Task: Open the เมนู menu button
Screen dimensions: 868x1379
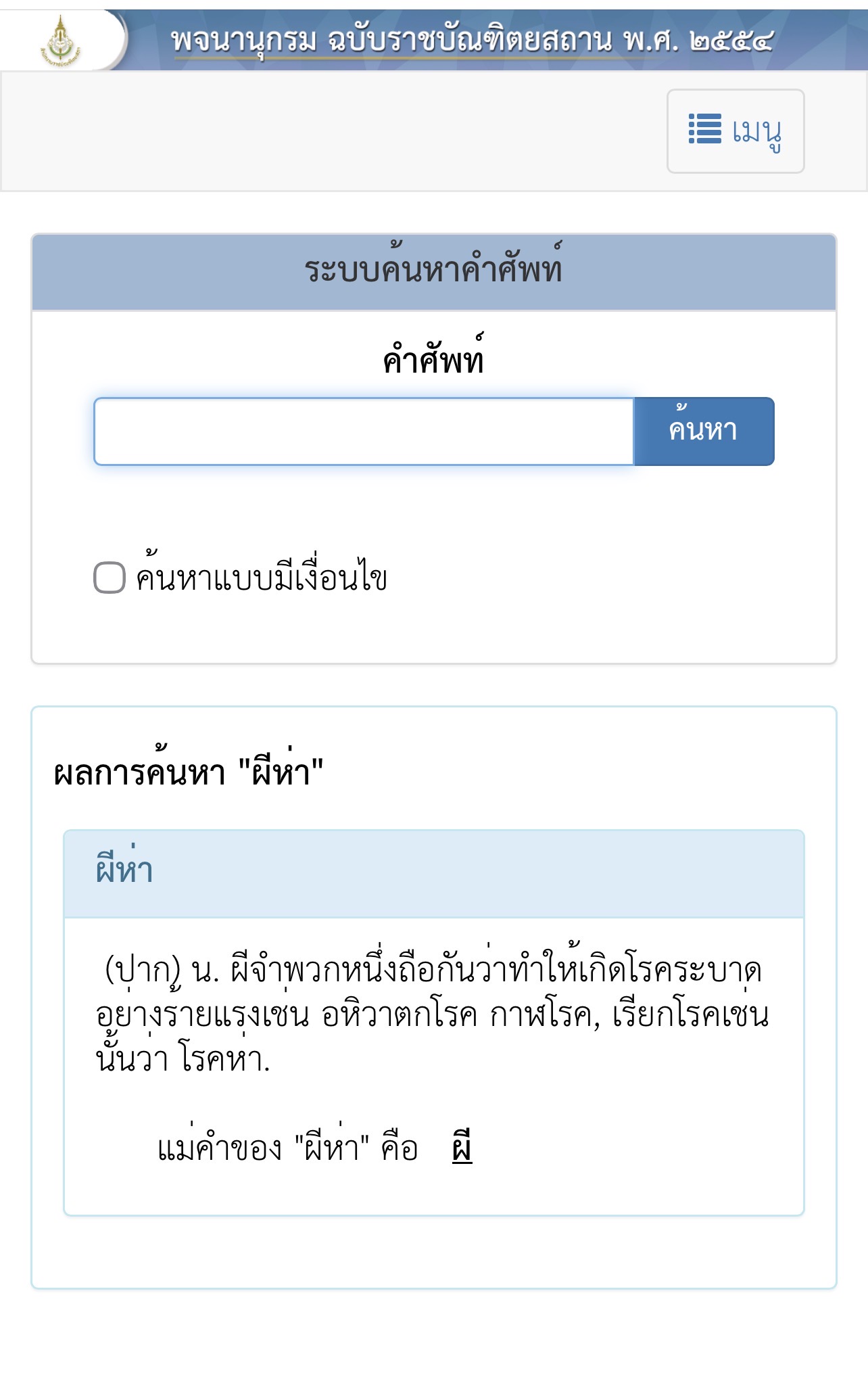Action: [736, 132]
